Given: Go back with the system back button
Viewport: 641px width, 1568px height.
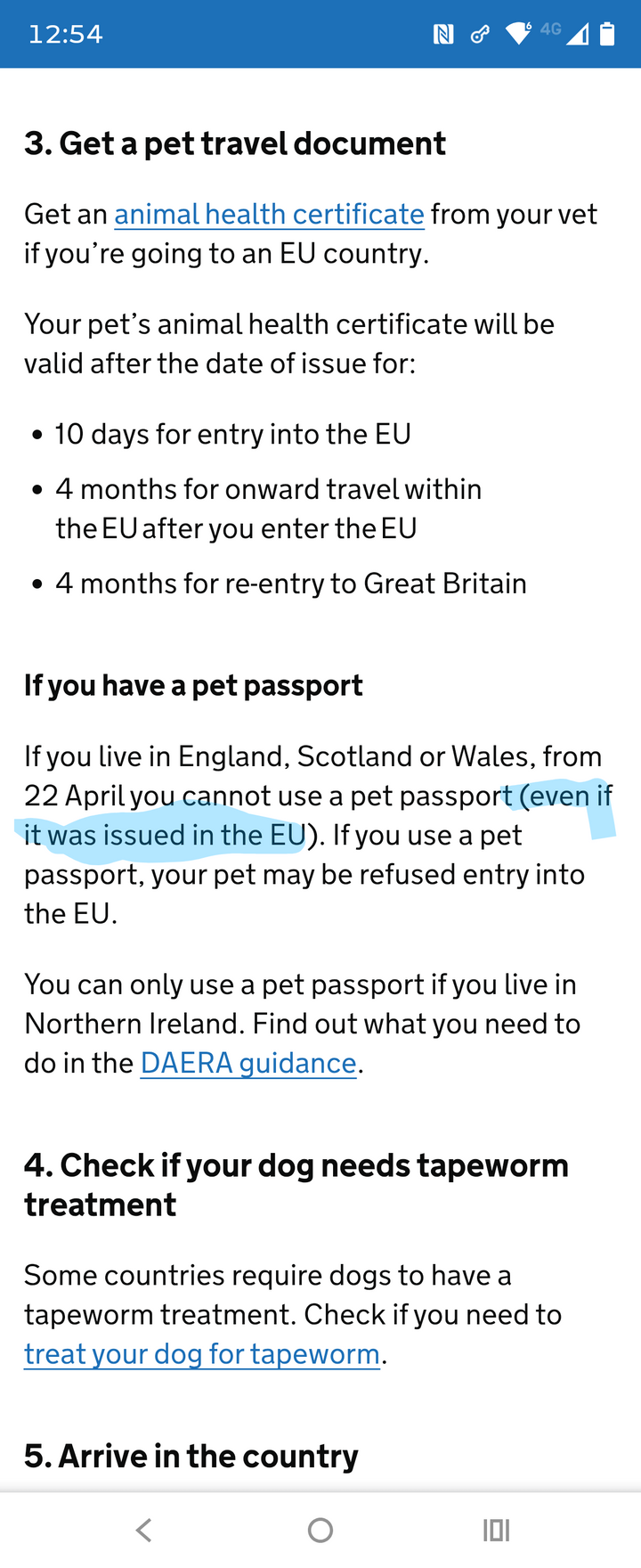Looking at the screenshot, I should 143,1531.
